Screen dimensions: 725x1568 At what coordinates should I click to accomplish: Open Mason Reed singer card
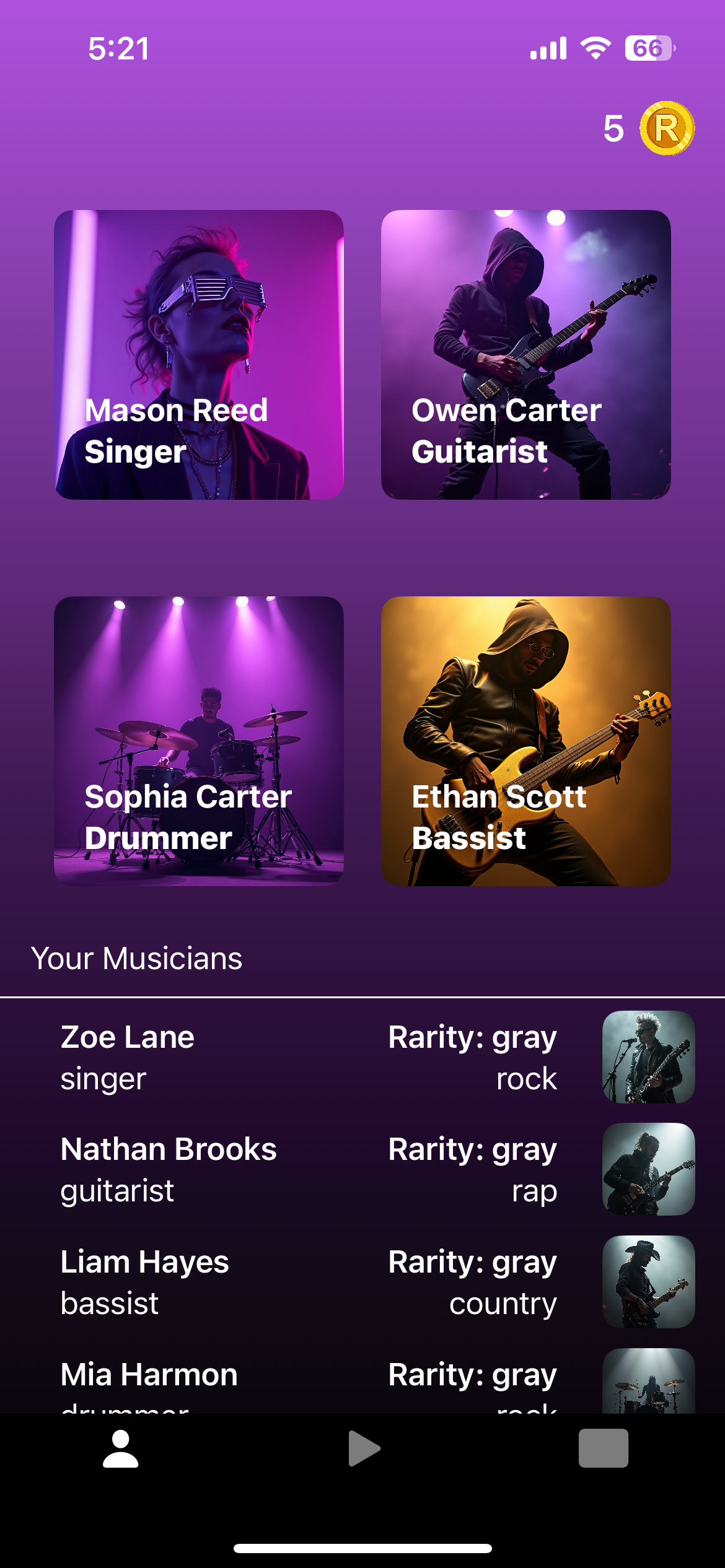point(198,354)
